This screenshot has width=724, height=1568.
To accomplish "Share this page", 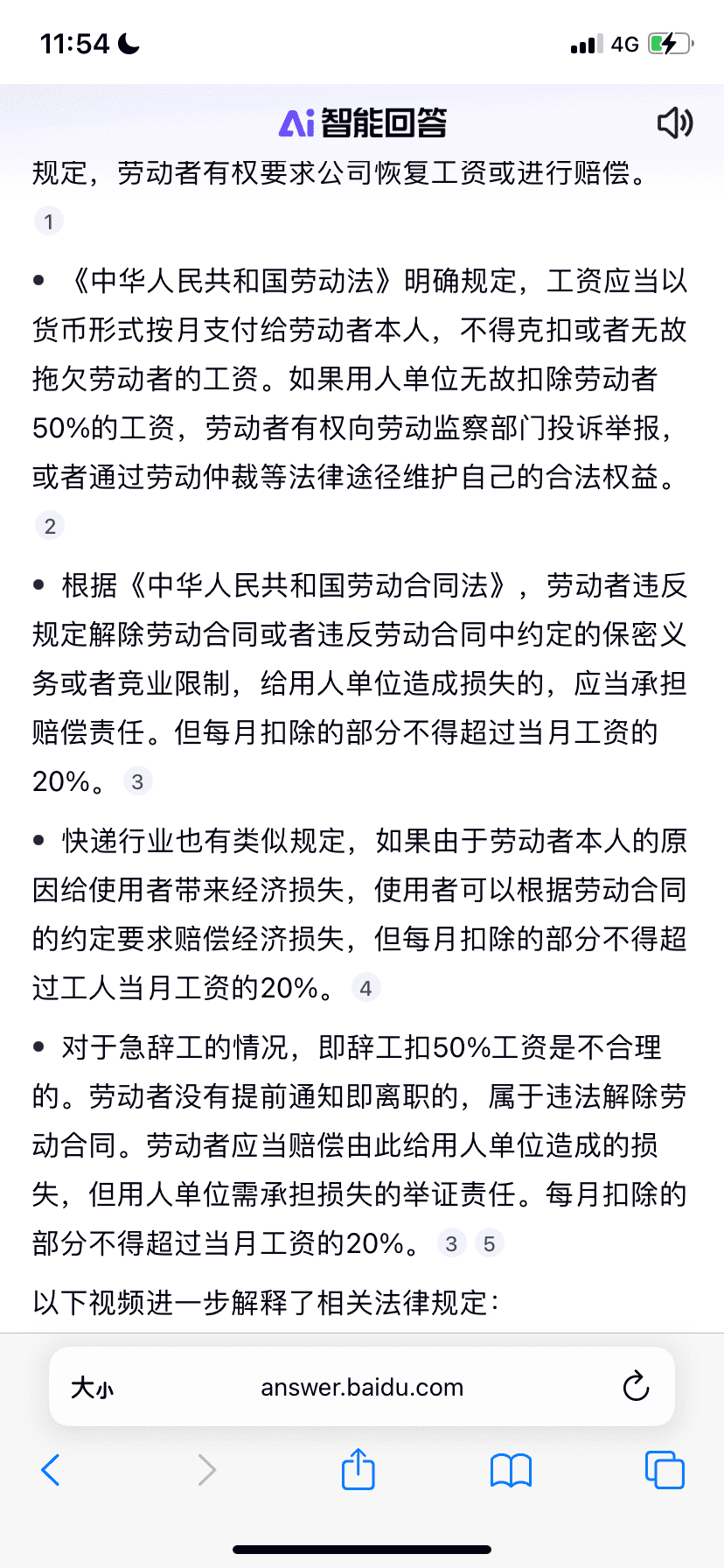I will [x=358, y=1468].
